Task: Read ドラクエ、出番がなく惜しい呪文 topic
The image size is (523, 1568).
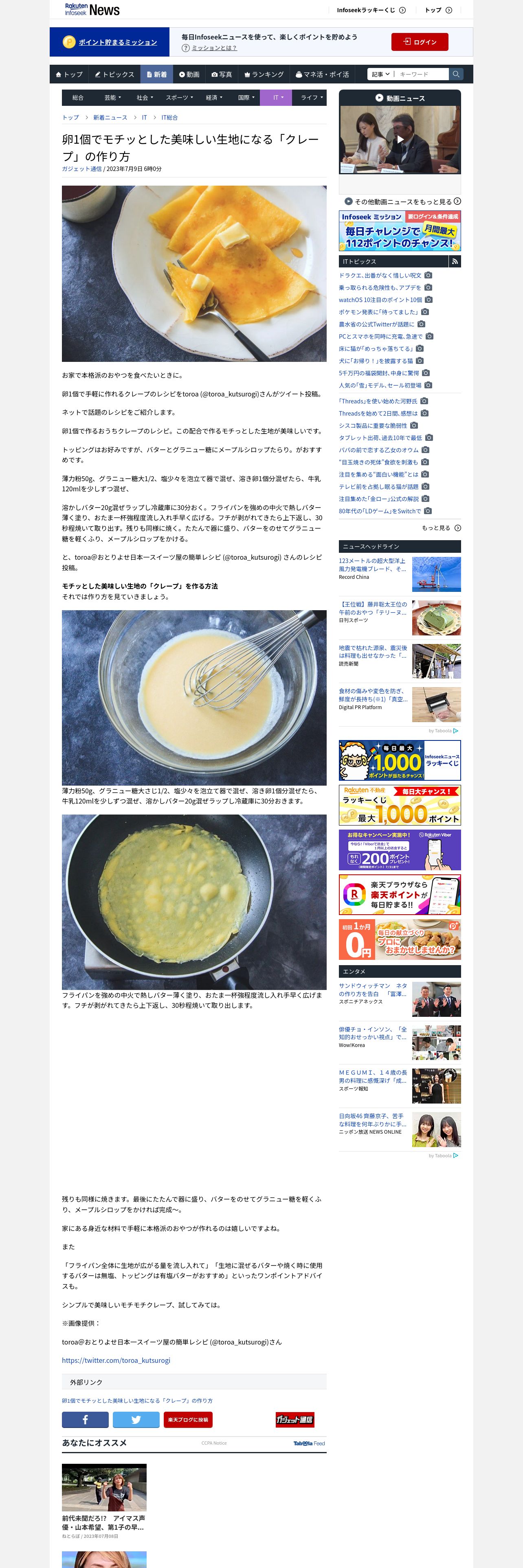Action: (380, 275)
